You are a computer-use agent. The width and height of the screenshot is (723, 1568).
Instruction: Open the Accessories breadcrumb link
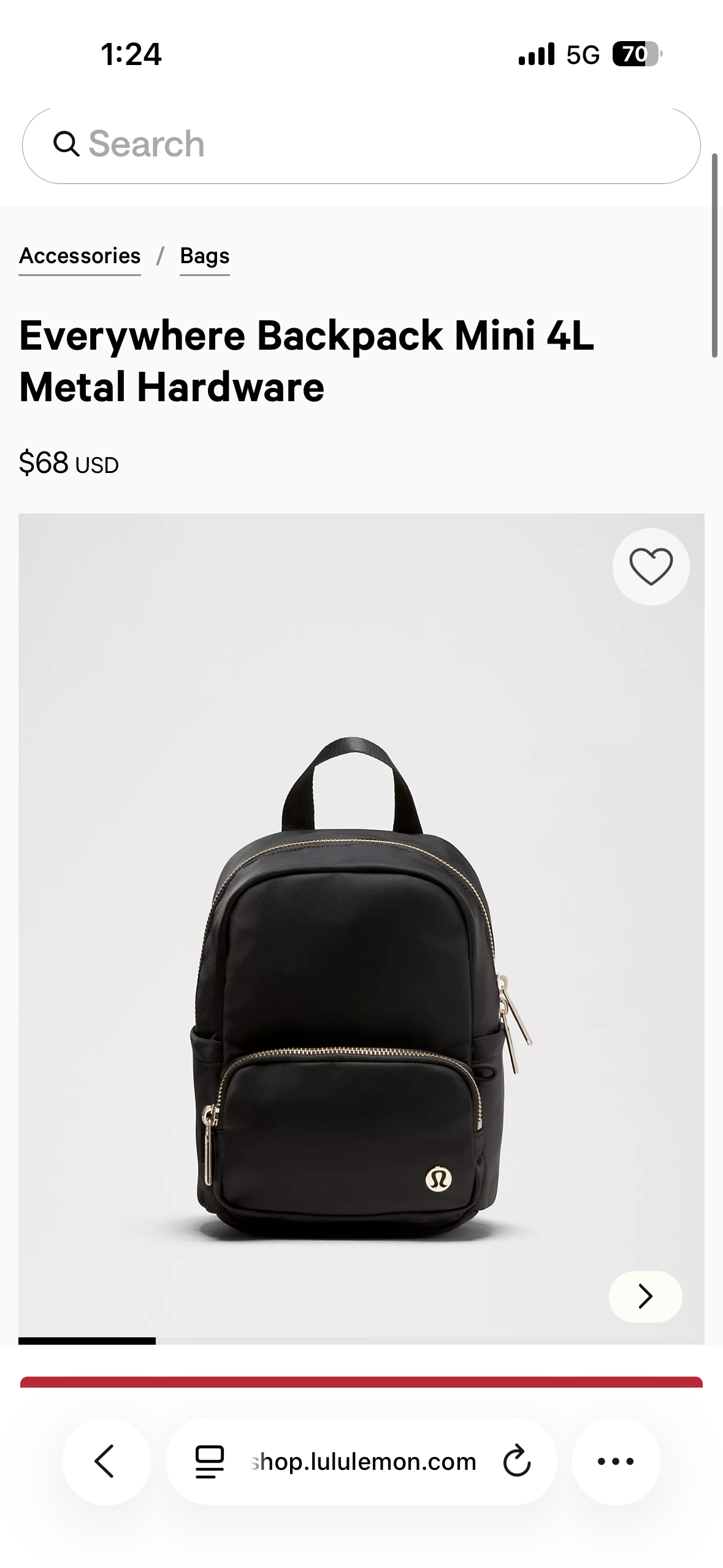click(x=80, y=256)
